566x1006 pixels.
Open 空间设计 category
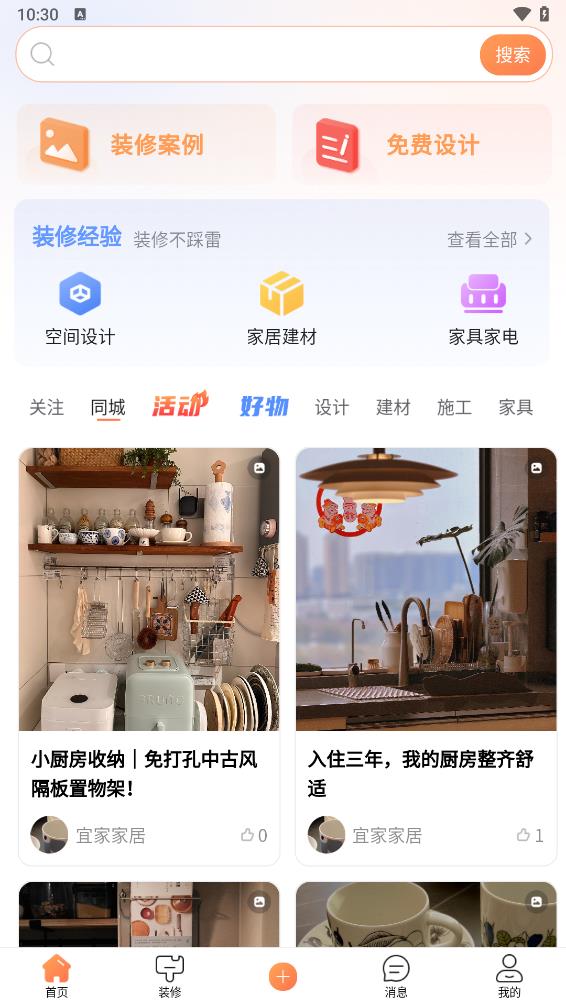point(80,309)
